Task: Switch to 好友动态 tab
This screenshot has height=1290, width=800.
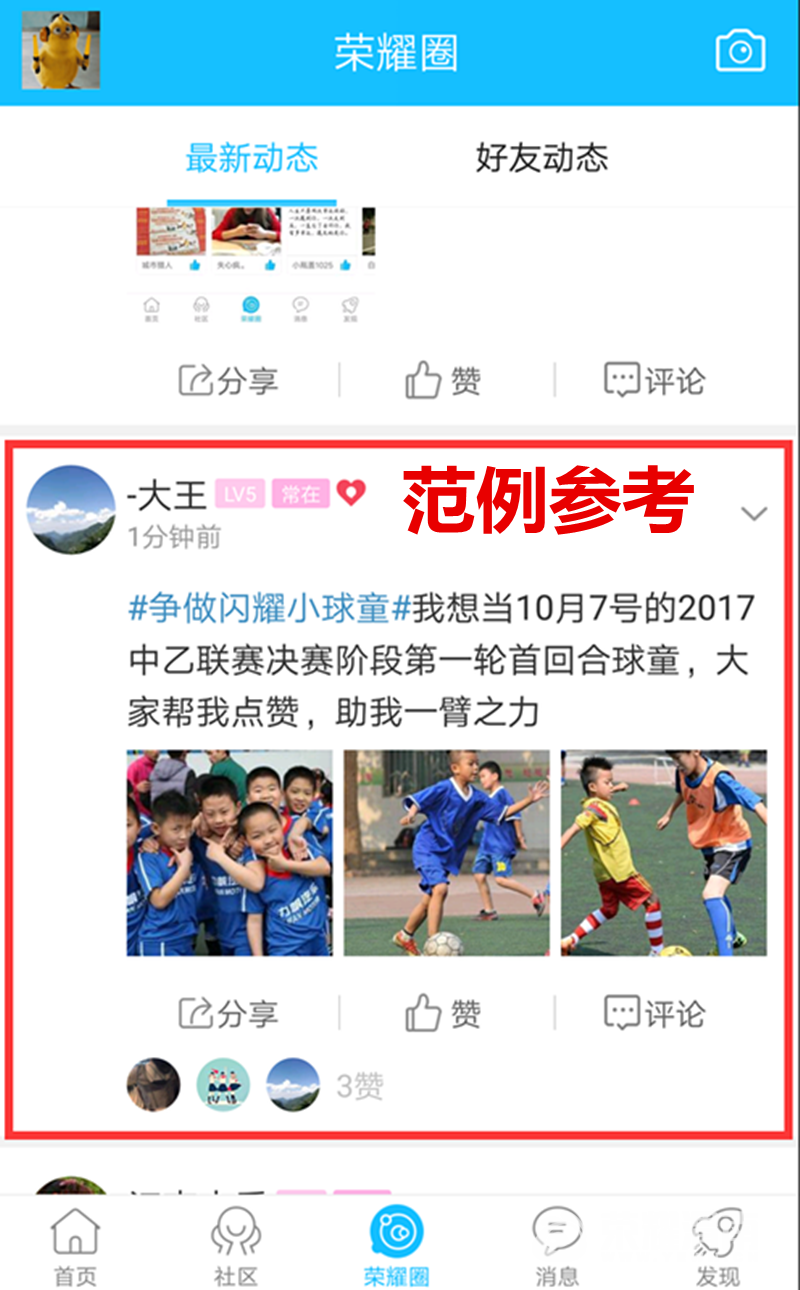Action: pos(541,158)
